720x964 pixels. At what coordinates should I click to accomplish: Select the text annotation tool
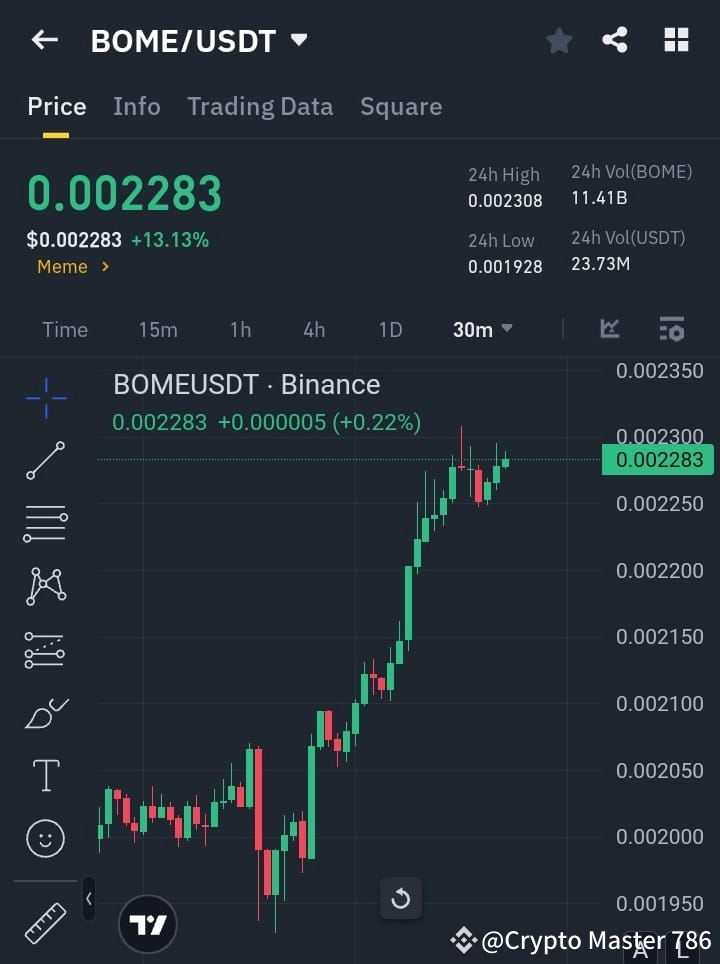point(44,775)
